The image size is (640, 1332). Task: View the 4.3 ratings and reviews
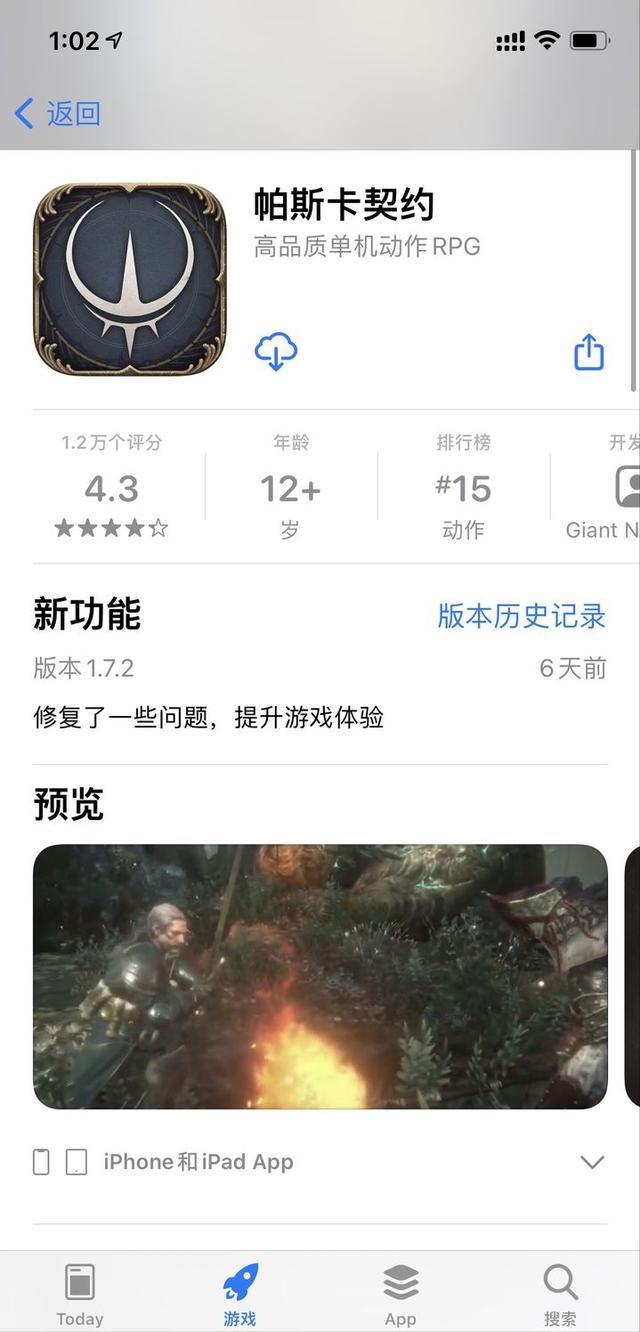(111, 488)
